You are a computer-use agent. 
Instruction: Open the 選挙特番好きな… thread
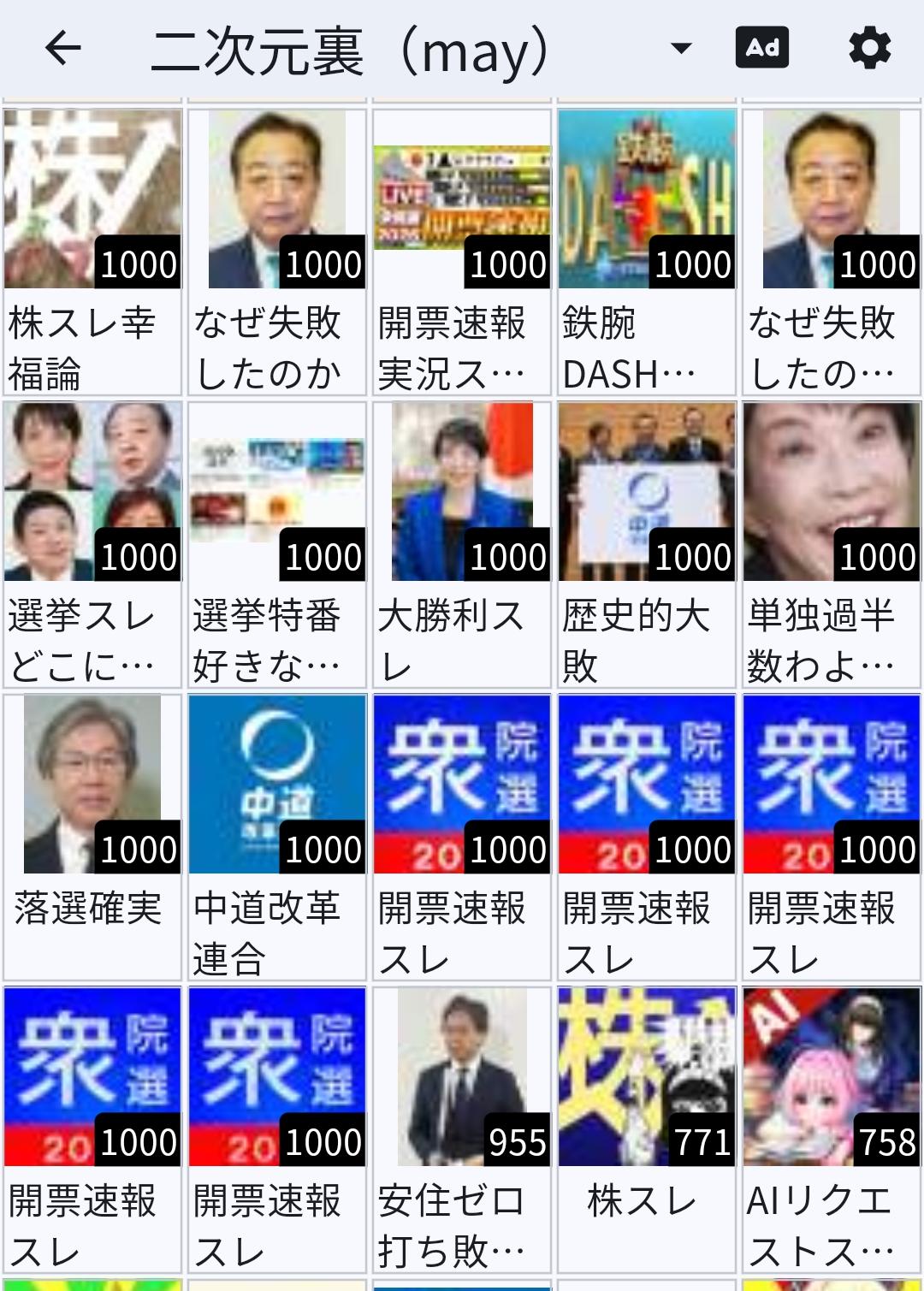pos(277,544)
